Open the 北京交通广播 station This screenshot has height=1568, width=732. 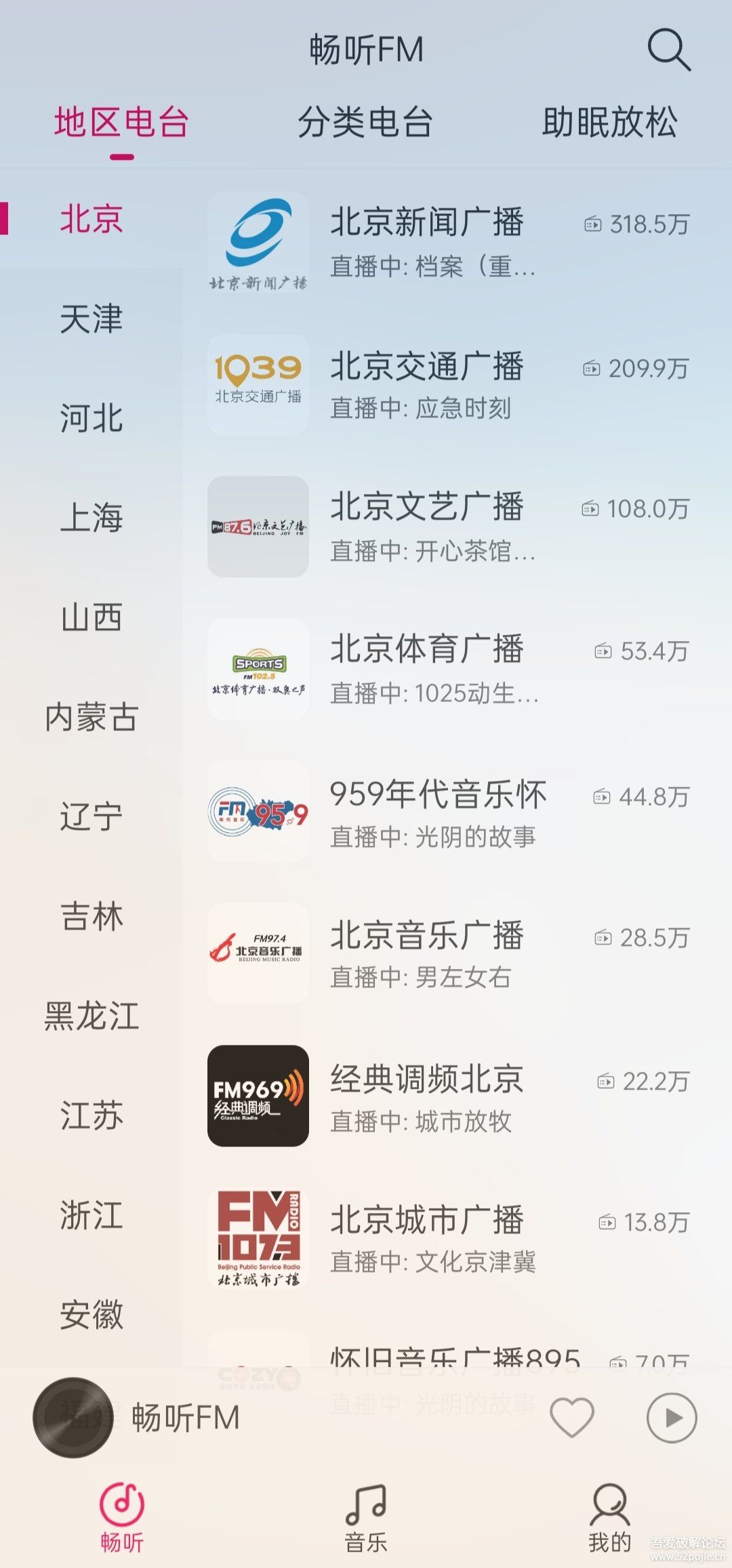pyautogui.click(x=427, y=385)
